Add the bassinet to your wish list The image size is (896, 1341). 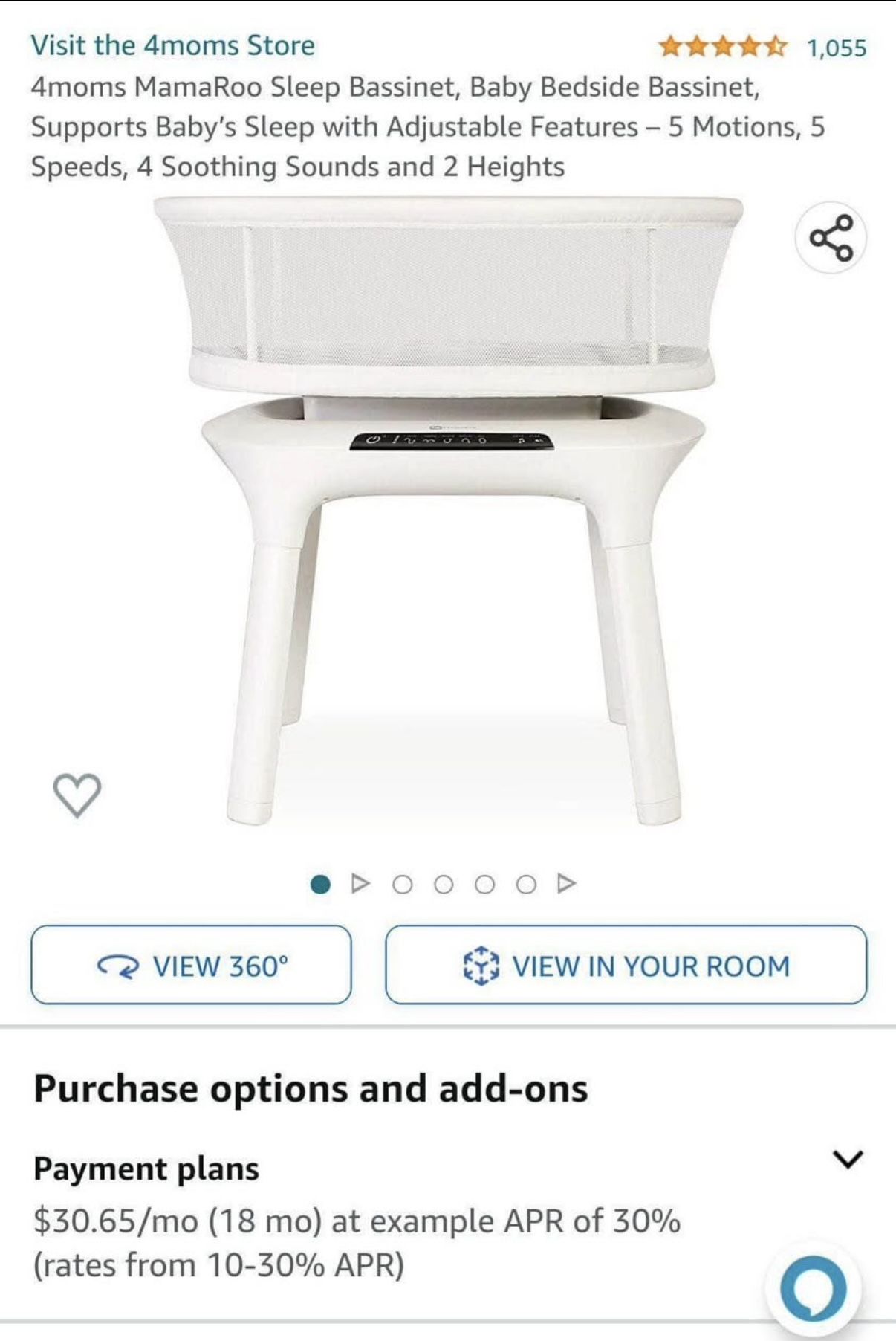click(x=77, y=795)
